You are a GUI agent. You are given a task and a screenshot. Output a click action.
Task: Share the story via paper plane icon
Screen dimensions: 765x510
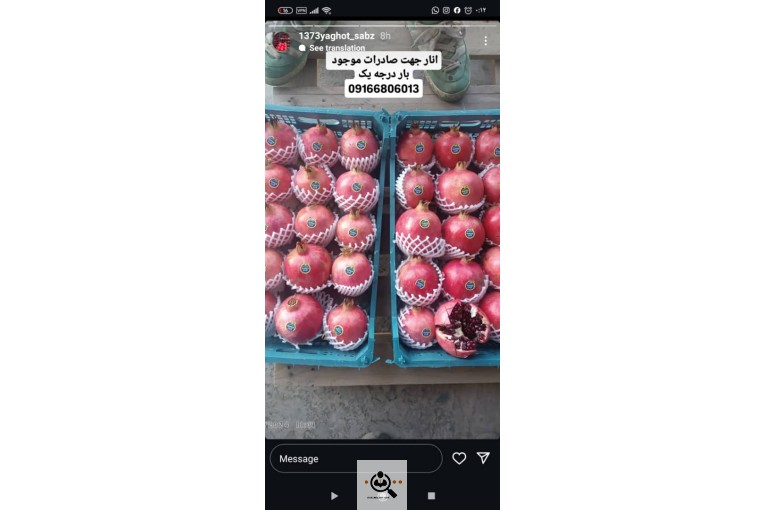[483, 458]
